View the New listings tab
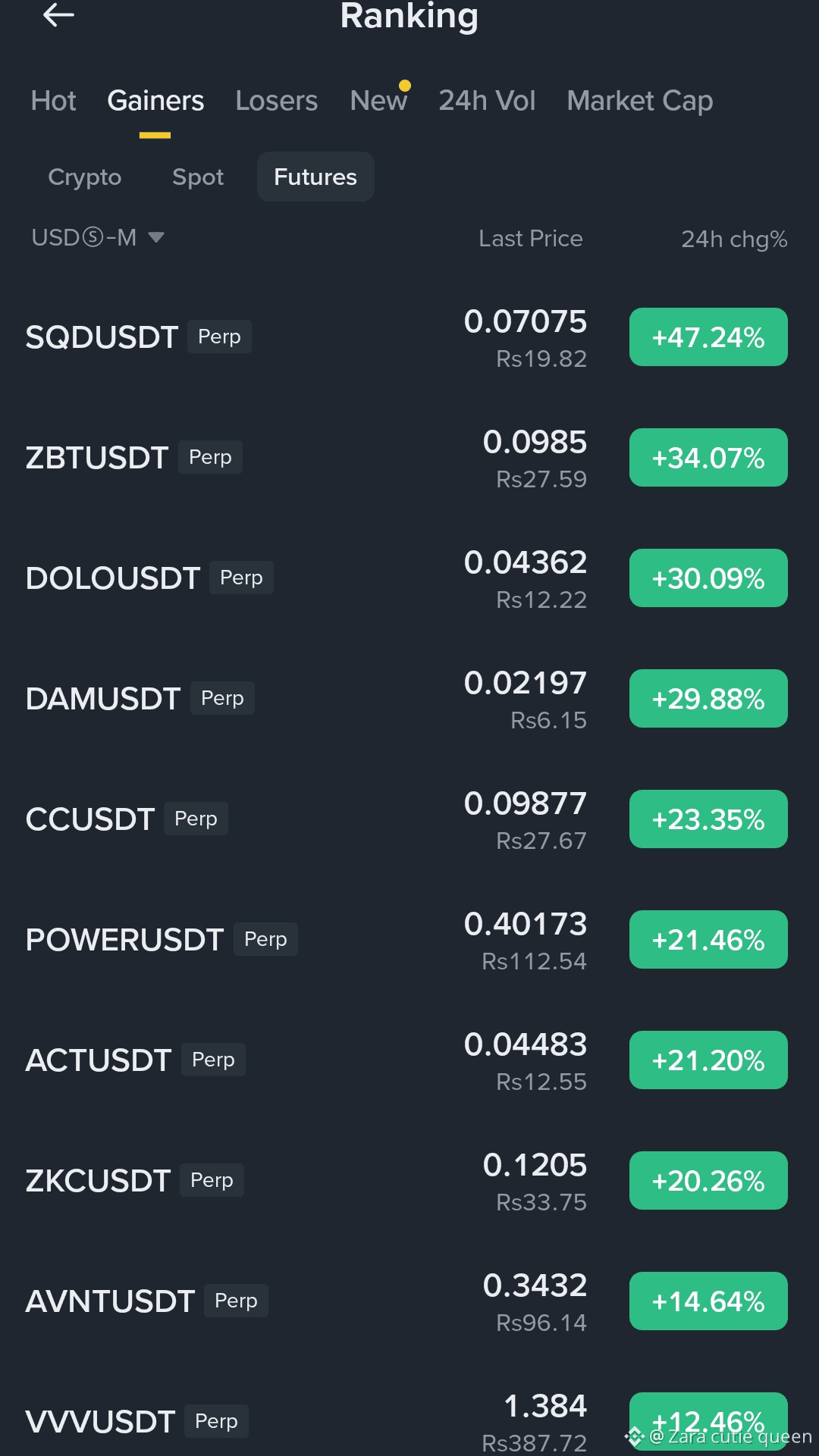Viewport: 819px width, 1456px height. pyautogui.click(x=378, y=100)
